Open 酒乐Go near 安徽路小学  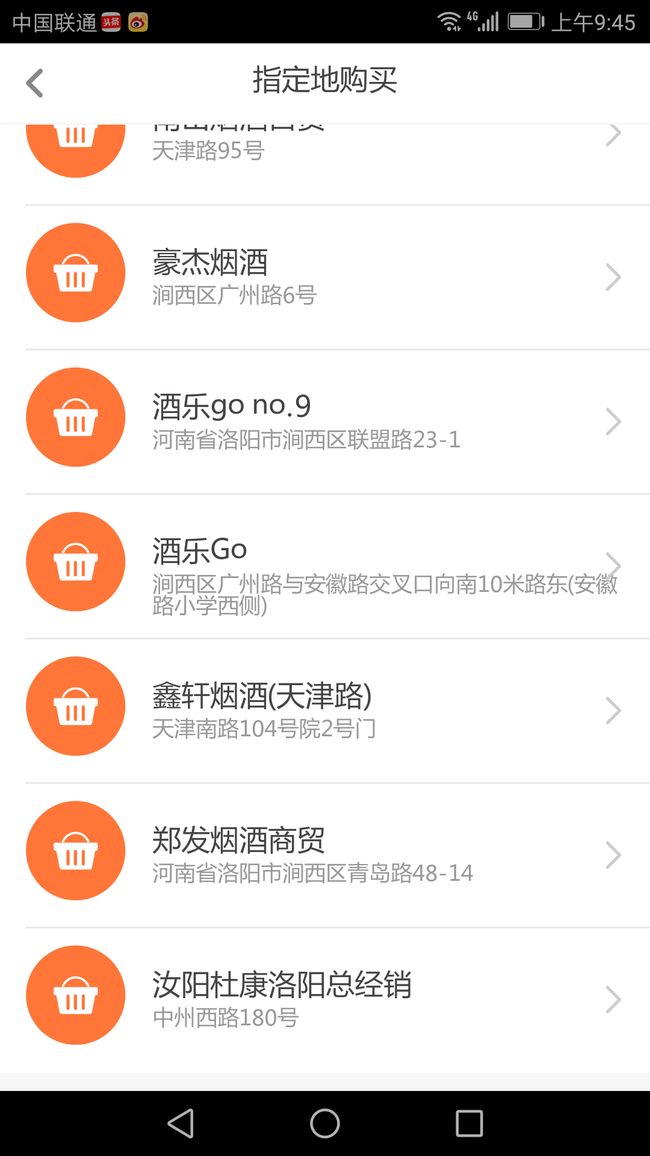325,566
